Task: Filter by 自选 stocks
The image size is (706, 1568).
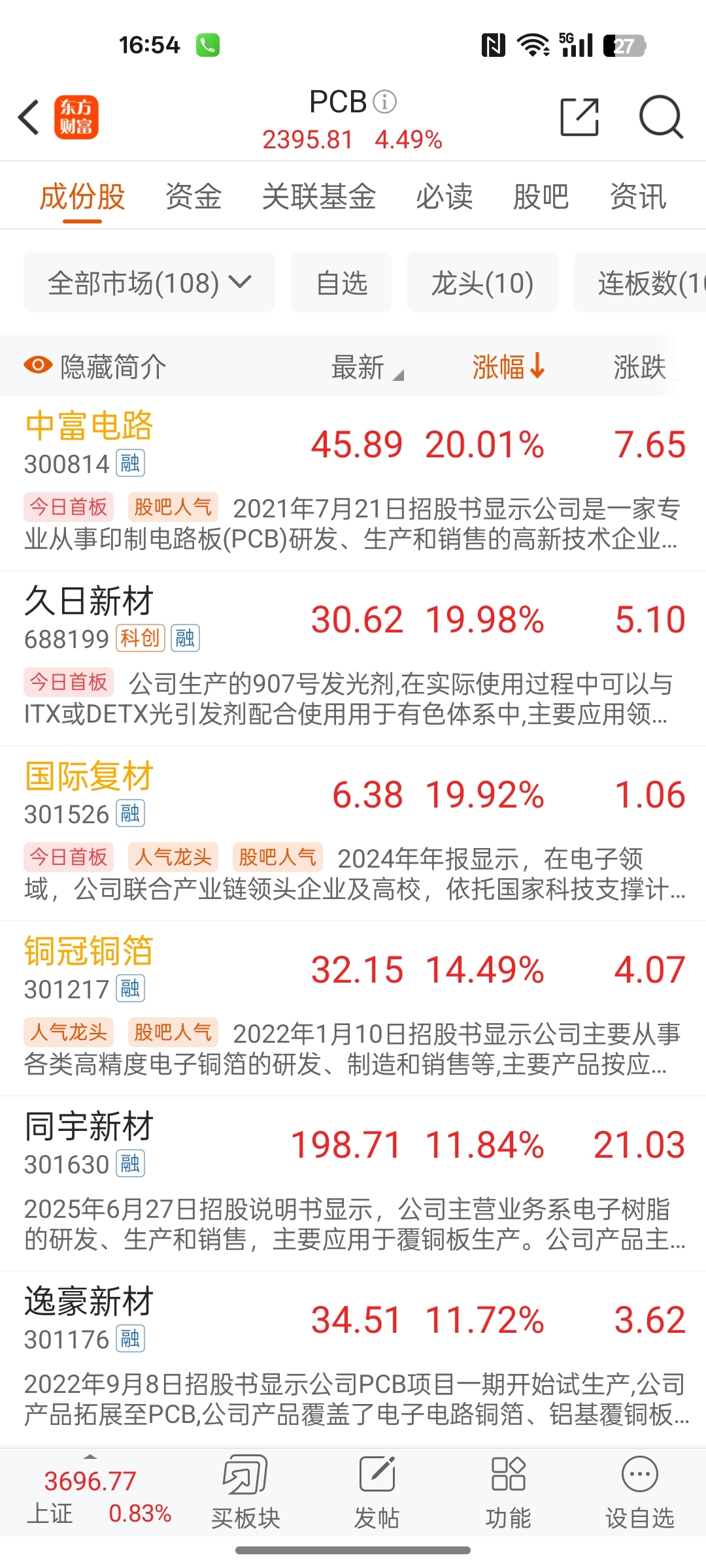Action: pyautogui.click(x=341, y=282)
